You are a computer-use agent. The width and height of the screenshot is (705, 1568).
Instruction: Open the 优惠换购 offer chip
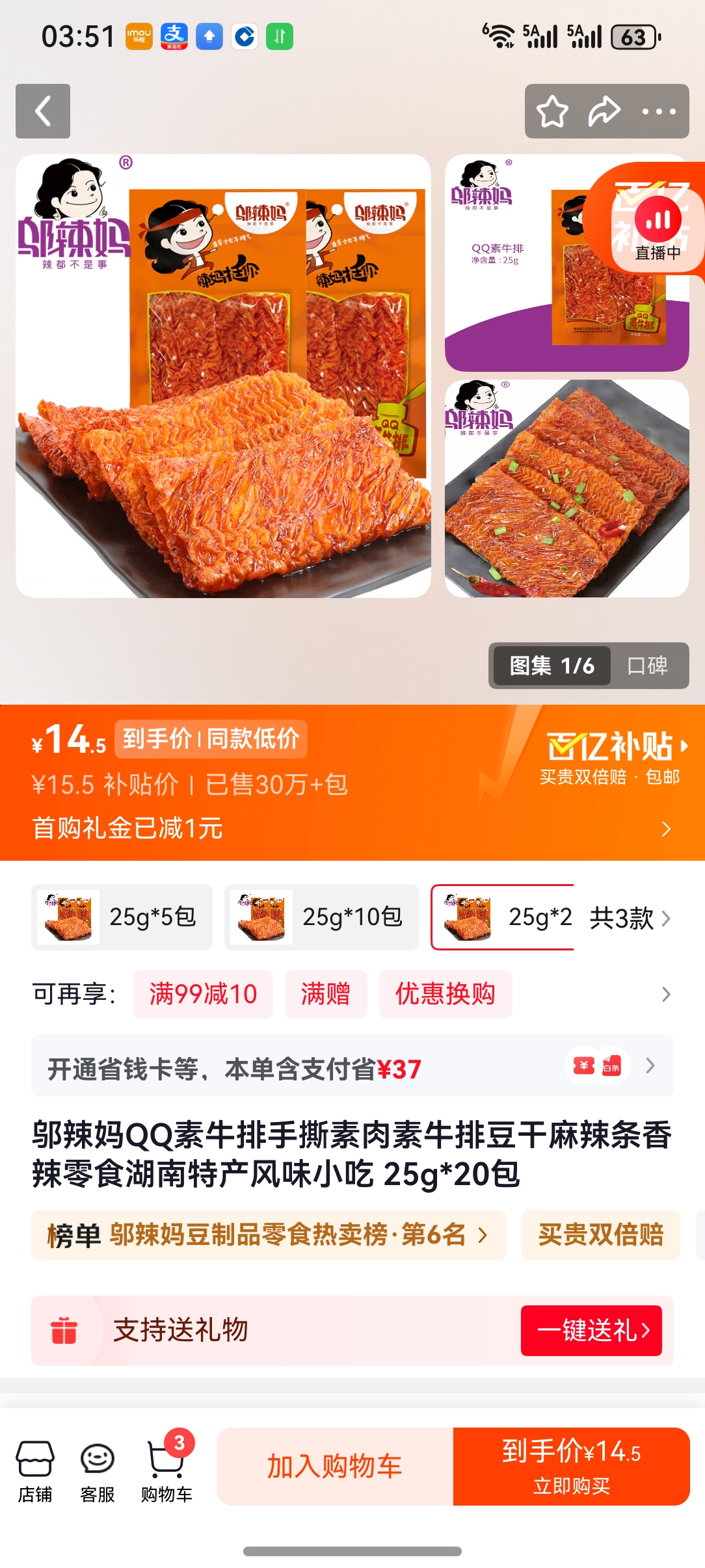pos(446,994)
